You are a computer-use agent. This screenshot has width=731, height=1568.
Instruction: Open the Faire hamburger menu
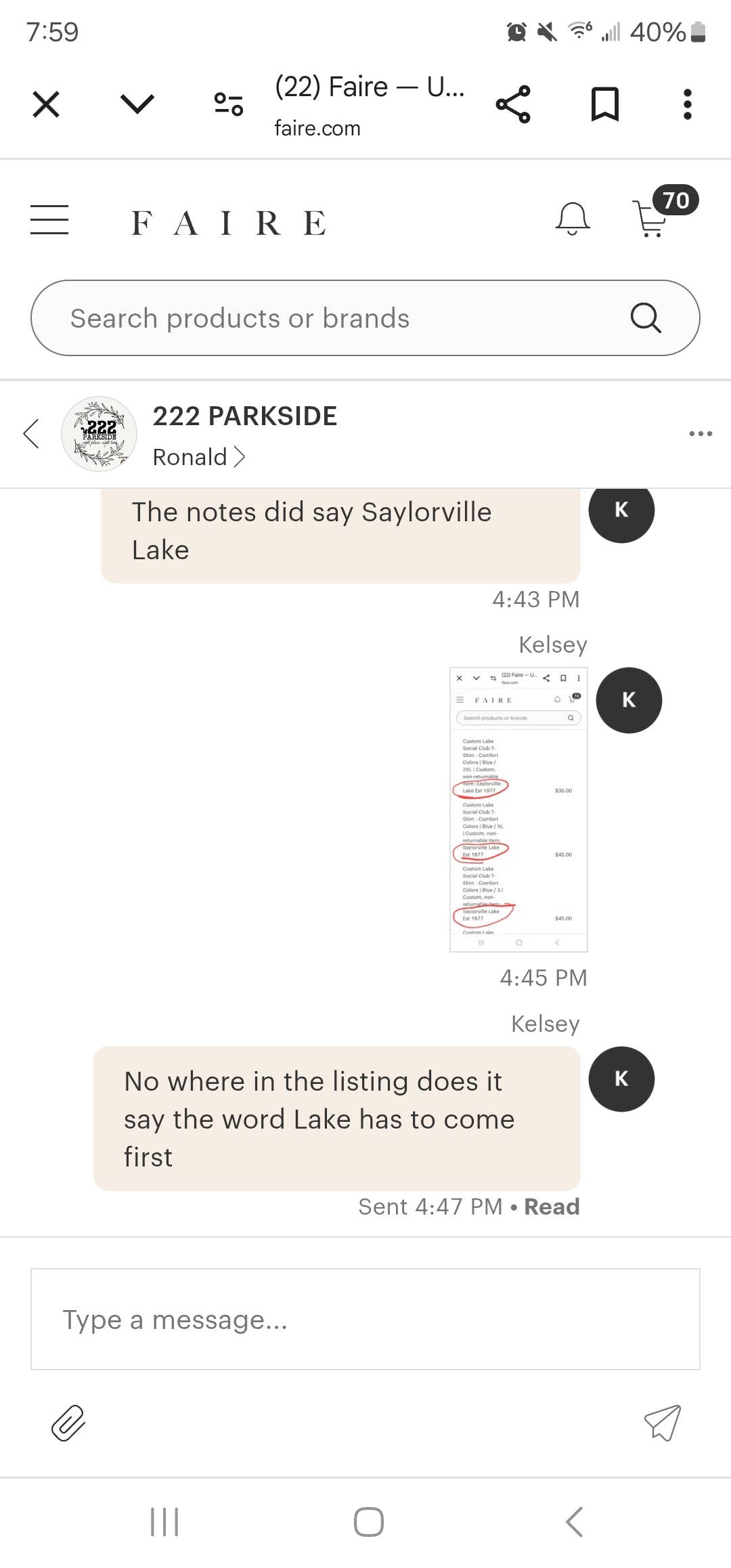49,220
